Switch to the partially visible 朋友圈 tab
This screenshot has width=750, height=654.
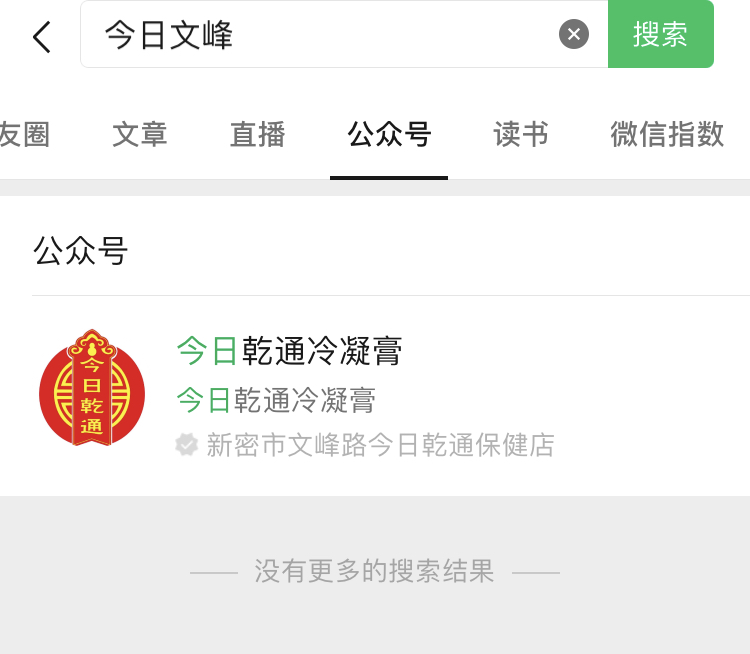pyautogui.click(x=24, y=135)
